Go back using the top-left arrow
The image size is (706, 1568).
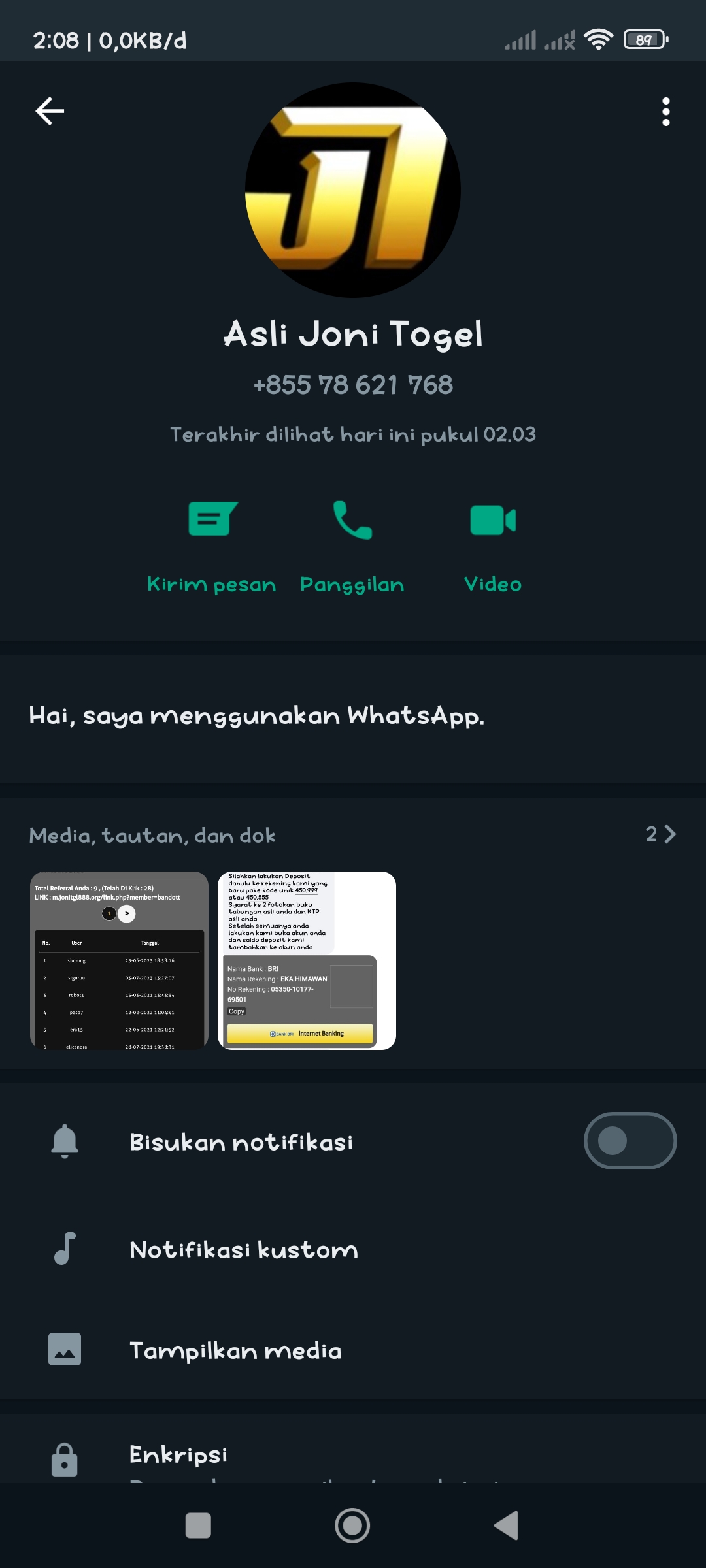[50, 111]
